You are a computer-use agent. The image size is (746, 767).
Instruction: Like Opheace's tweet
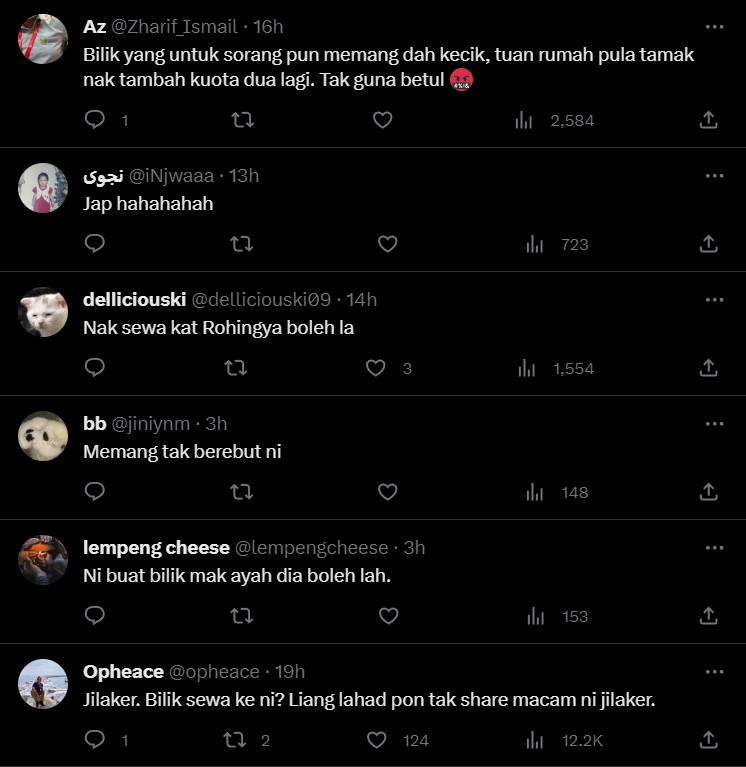pyautogui.click(x=377, y=740)
